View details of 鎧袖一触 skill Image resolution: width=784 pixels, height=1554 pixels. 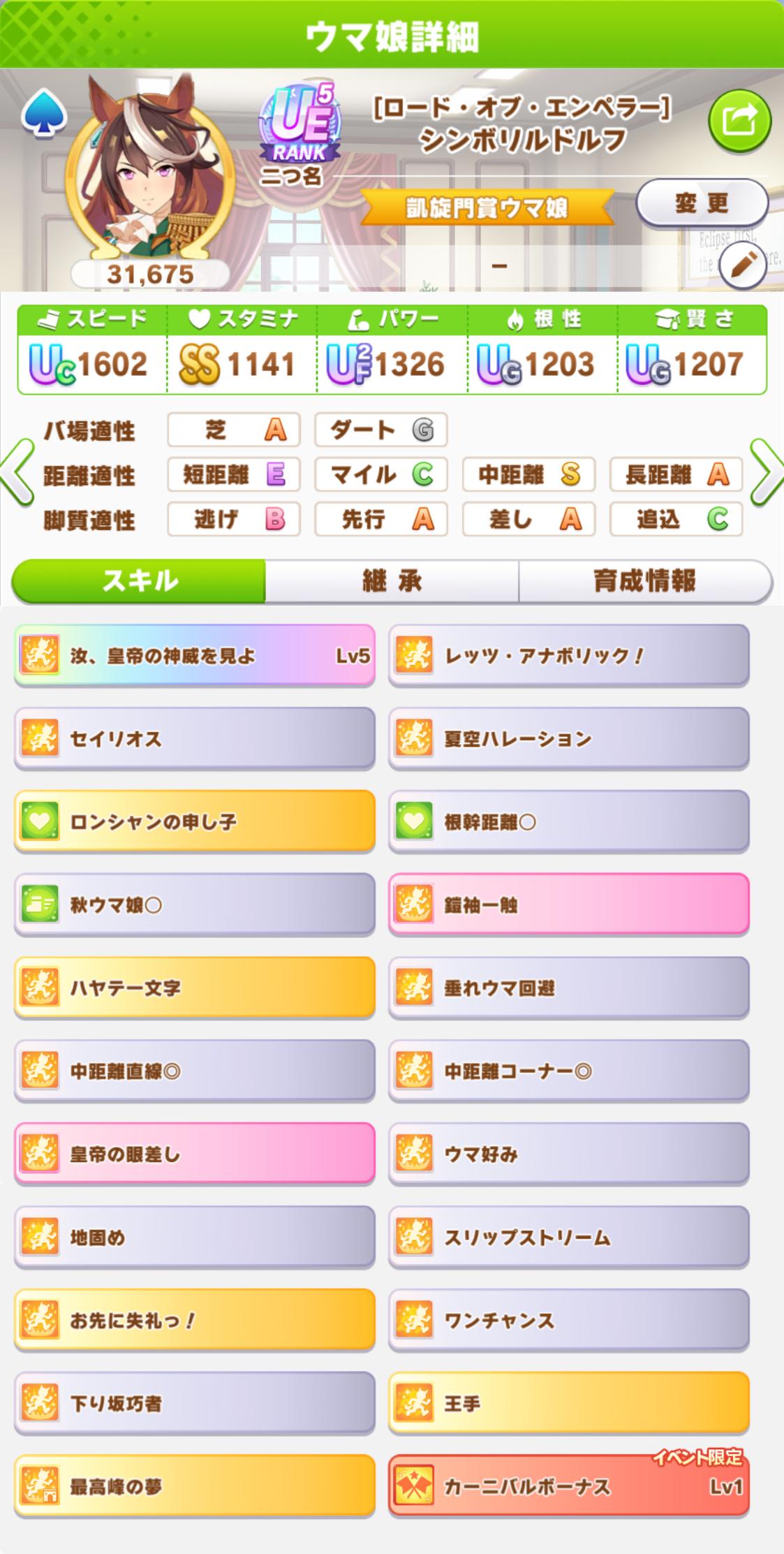[x=569, y=904]
